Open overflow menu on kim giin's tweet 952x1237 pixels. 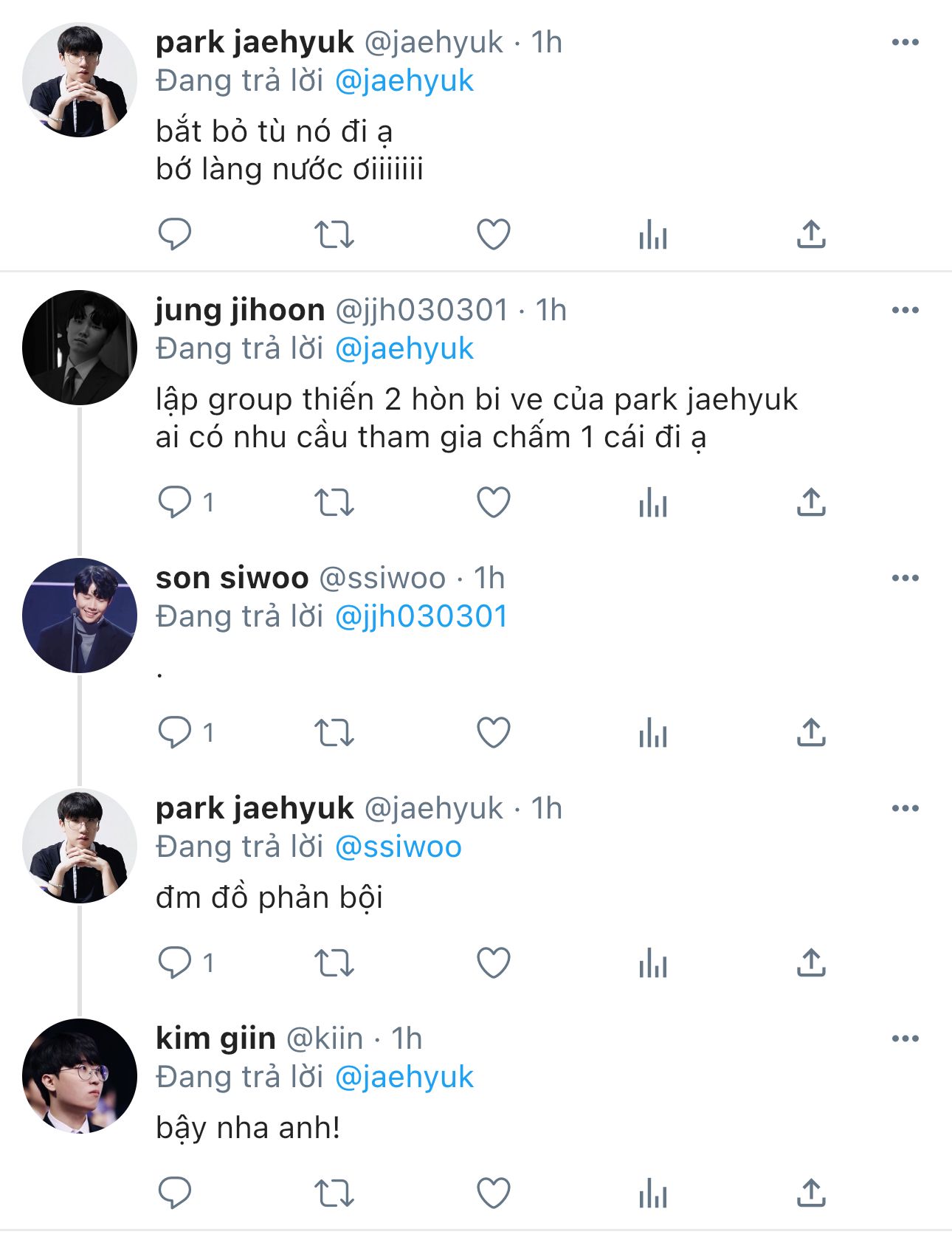[905, 1038]
